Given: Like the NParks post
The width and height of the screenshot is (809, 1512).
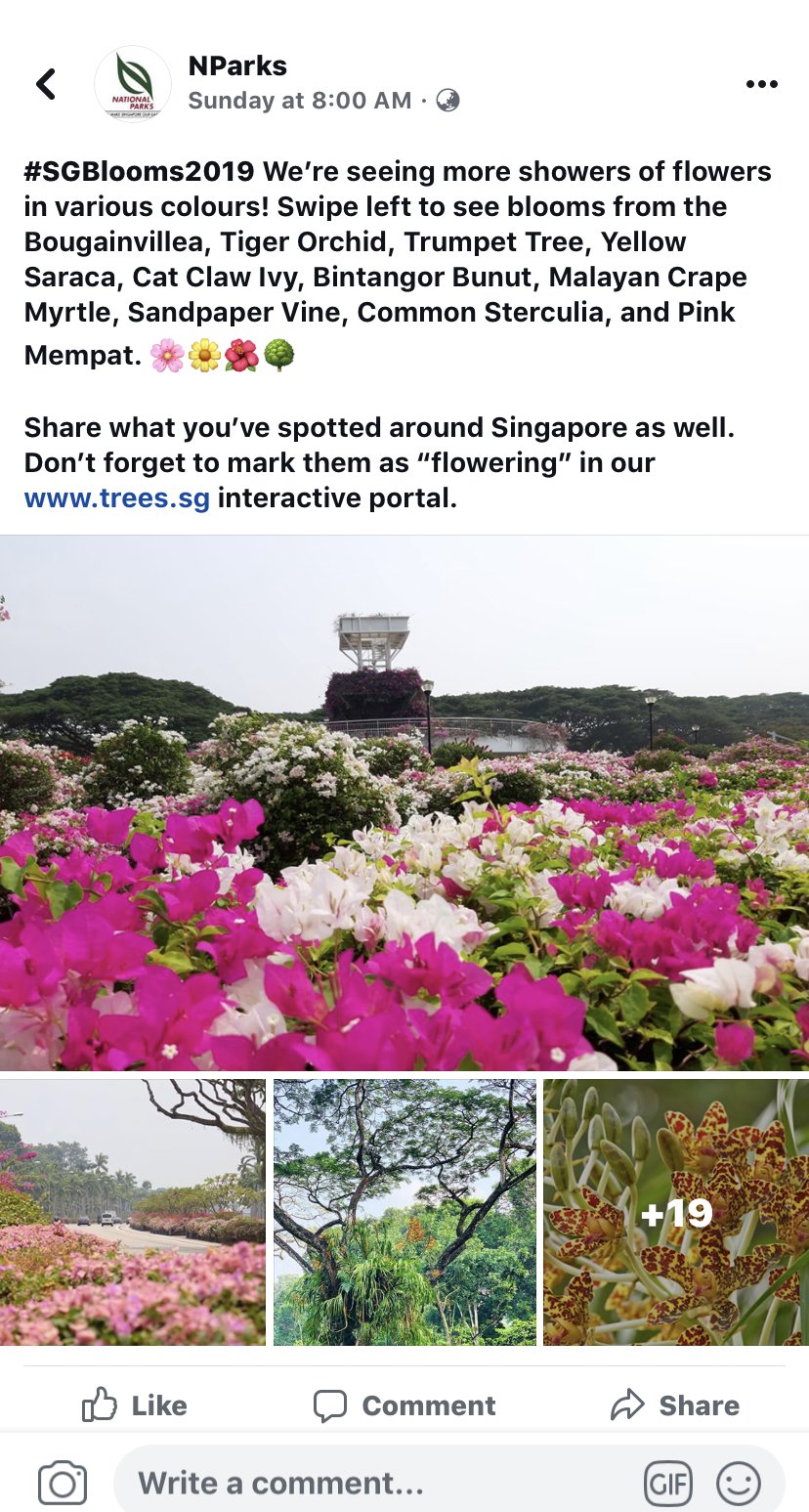Looking at the screenshot, I should point(135,1405).
